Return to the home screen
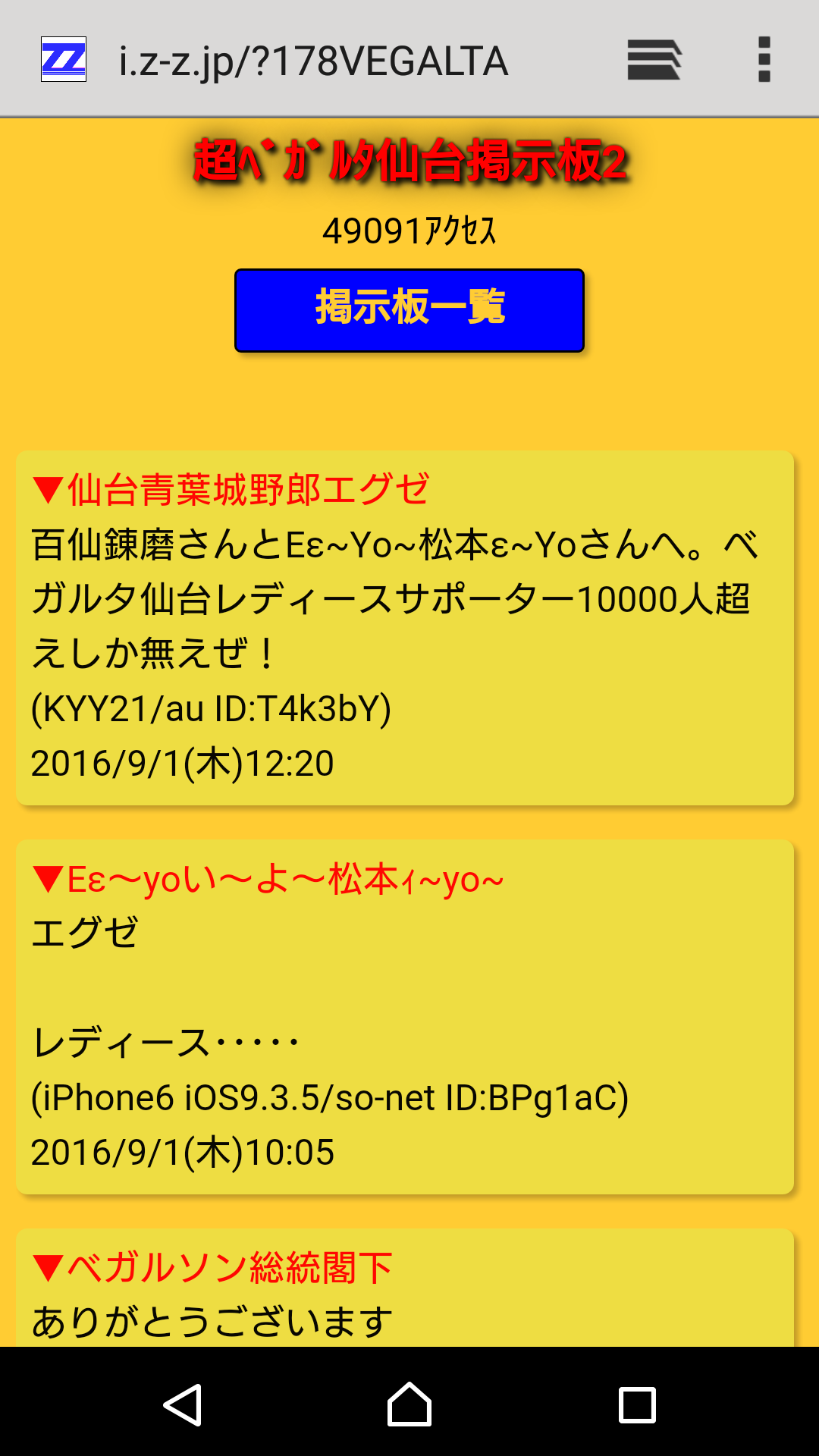 (409, 1404)
